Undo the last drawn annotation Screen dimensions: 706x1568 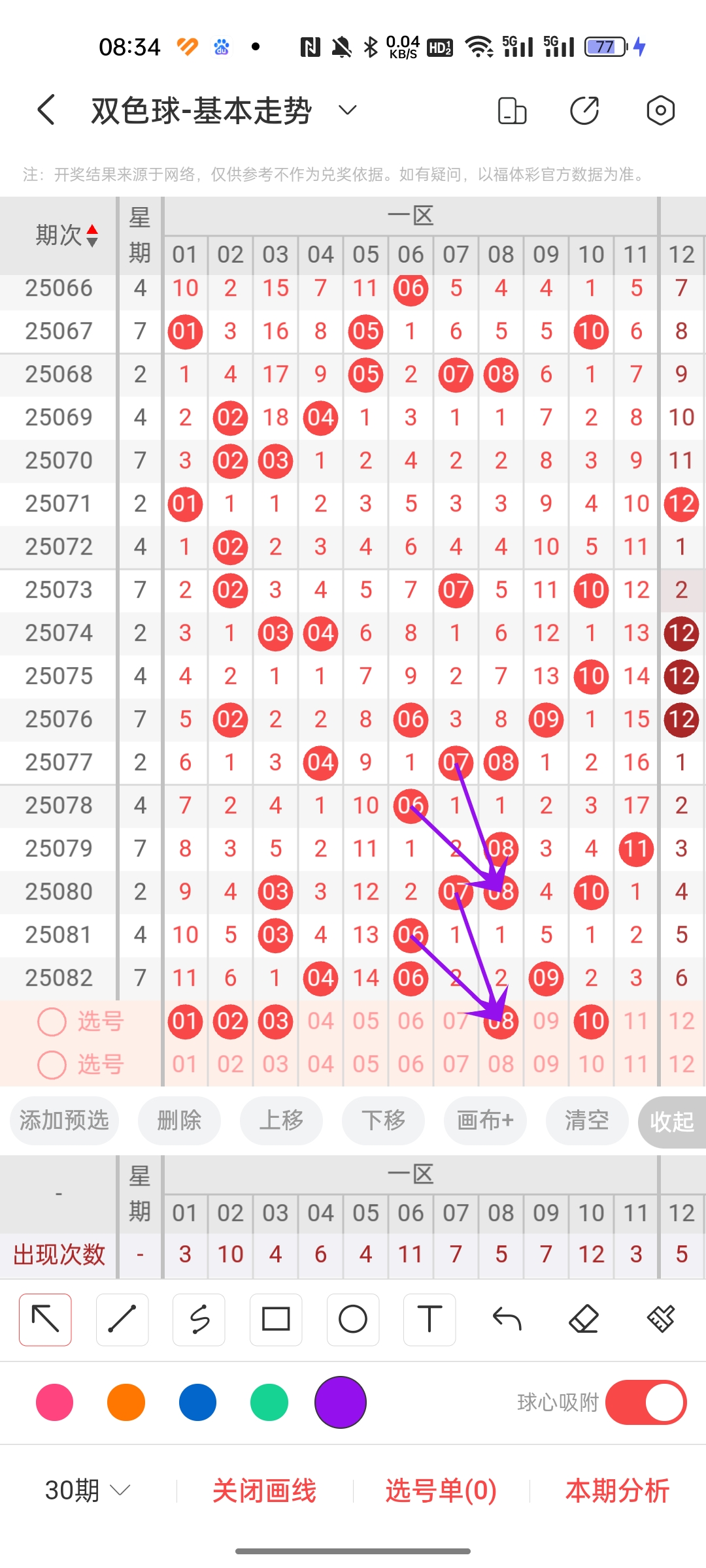point(507,1319)
